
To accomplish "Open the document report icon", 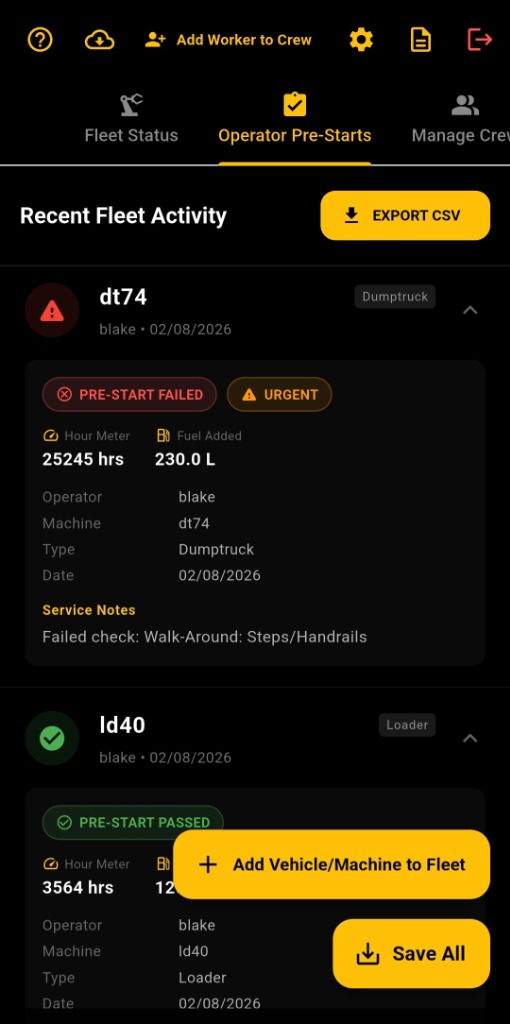I will click(421, 40).
